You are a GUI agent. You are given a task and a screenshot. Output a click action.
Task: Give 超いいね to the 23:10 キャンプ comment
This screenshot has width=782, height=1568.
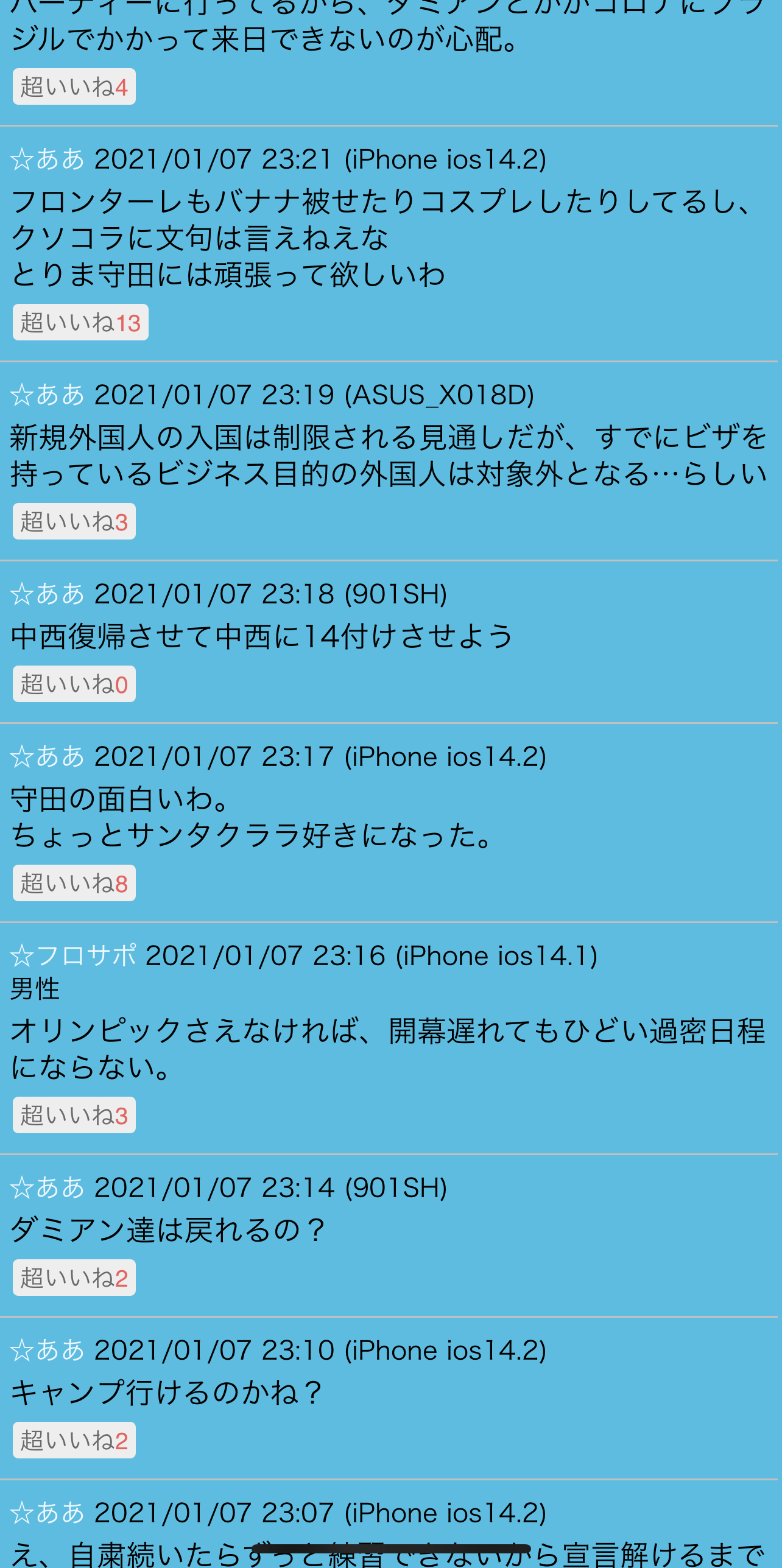pos(74,1440)
